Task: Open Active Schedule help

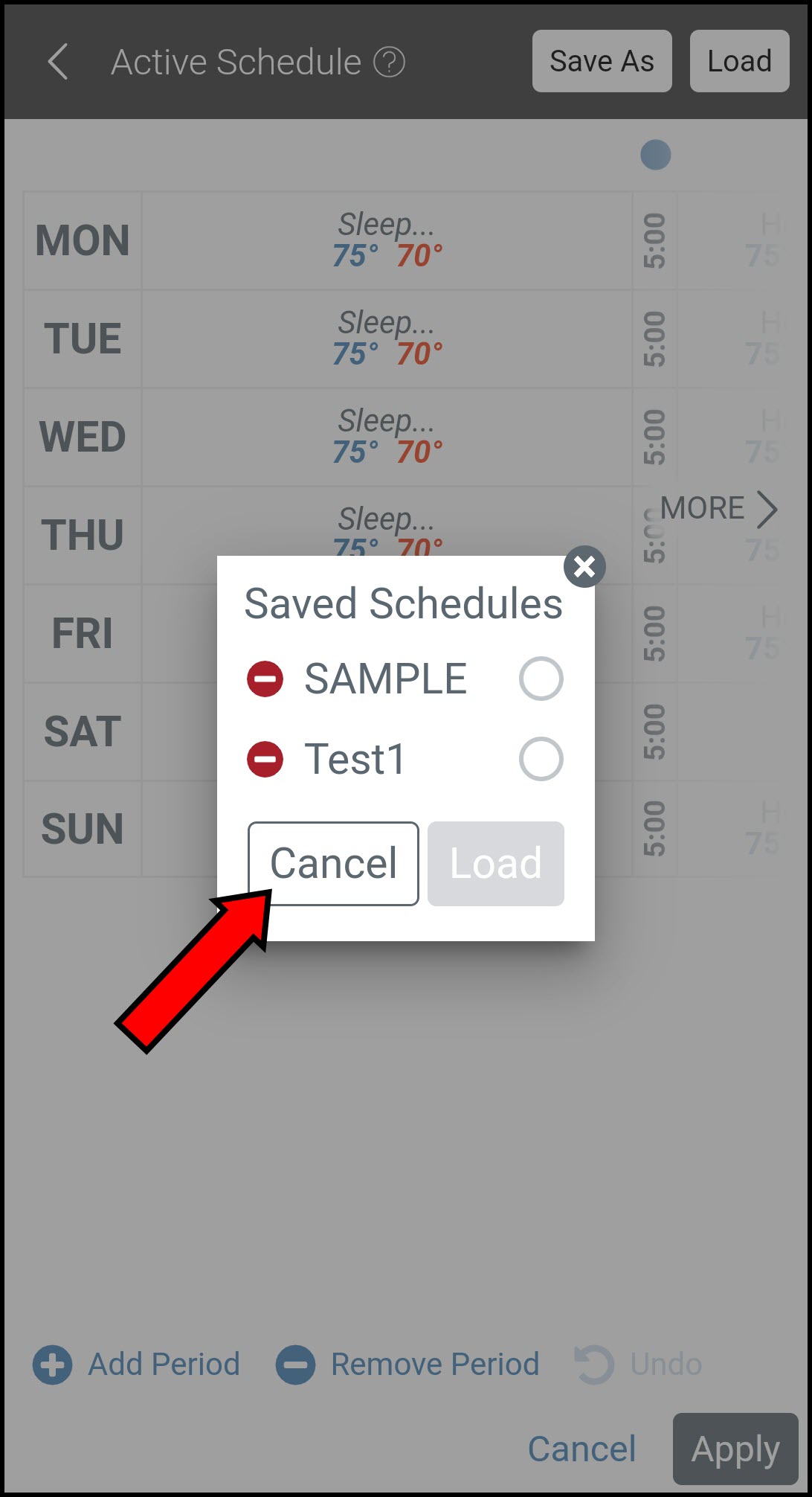Action: click(x=389, y=62)
